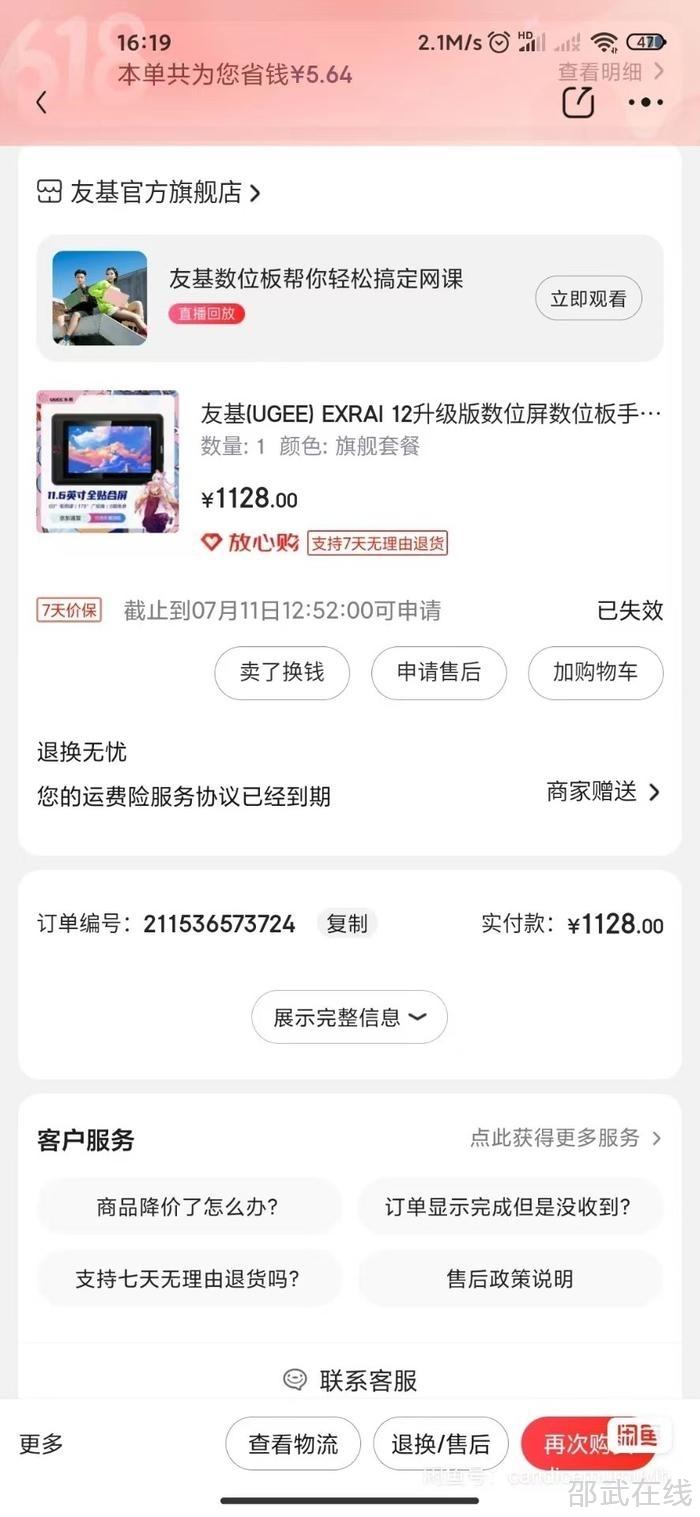Open 点此获得更多服务 link
Viewport: 700px width, 1517px height.
tap(565, 1138)
